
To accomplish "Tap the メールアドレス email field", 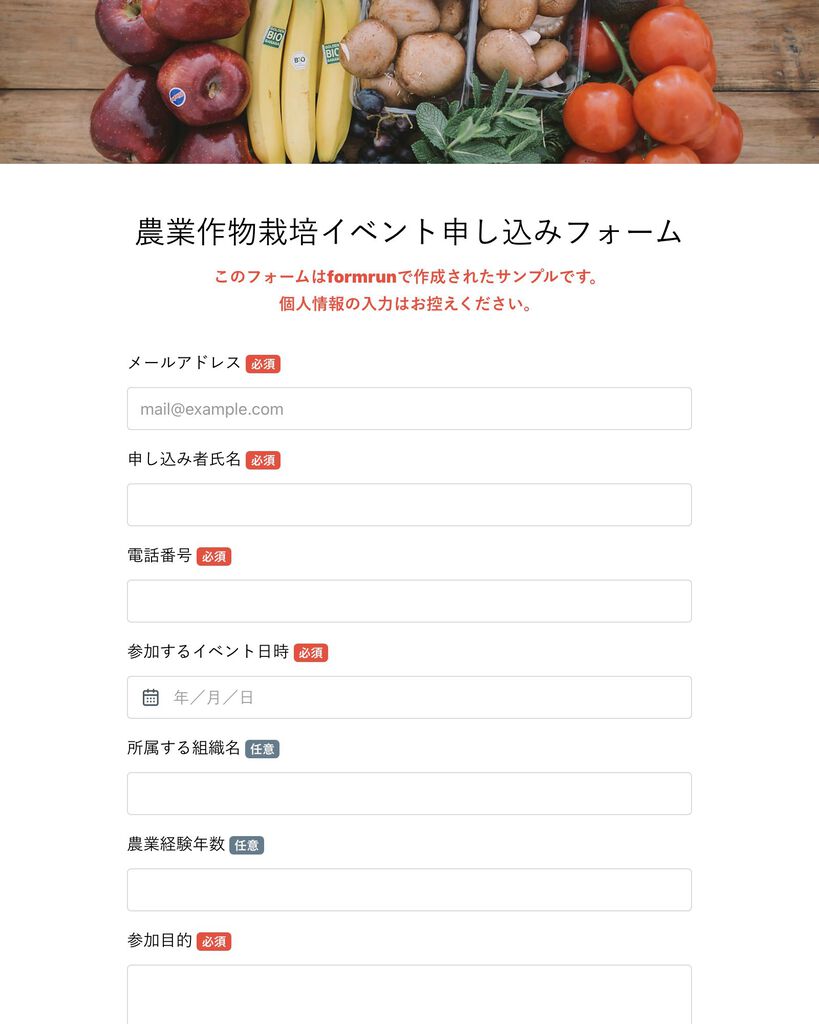I will tap(409, 409).
